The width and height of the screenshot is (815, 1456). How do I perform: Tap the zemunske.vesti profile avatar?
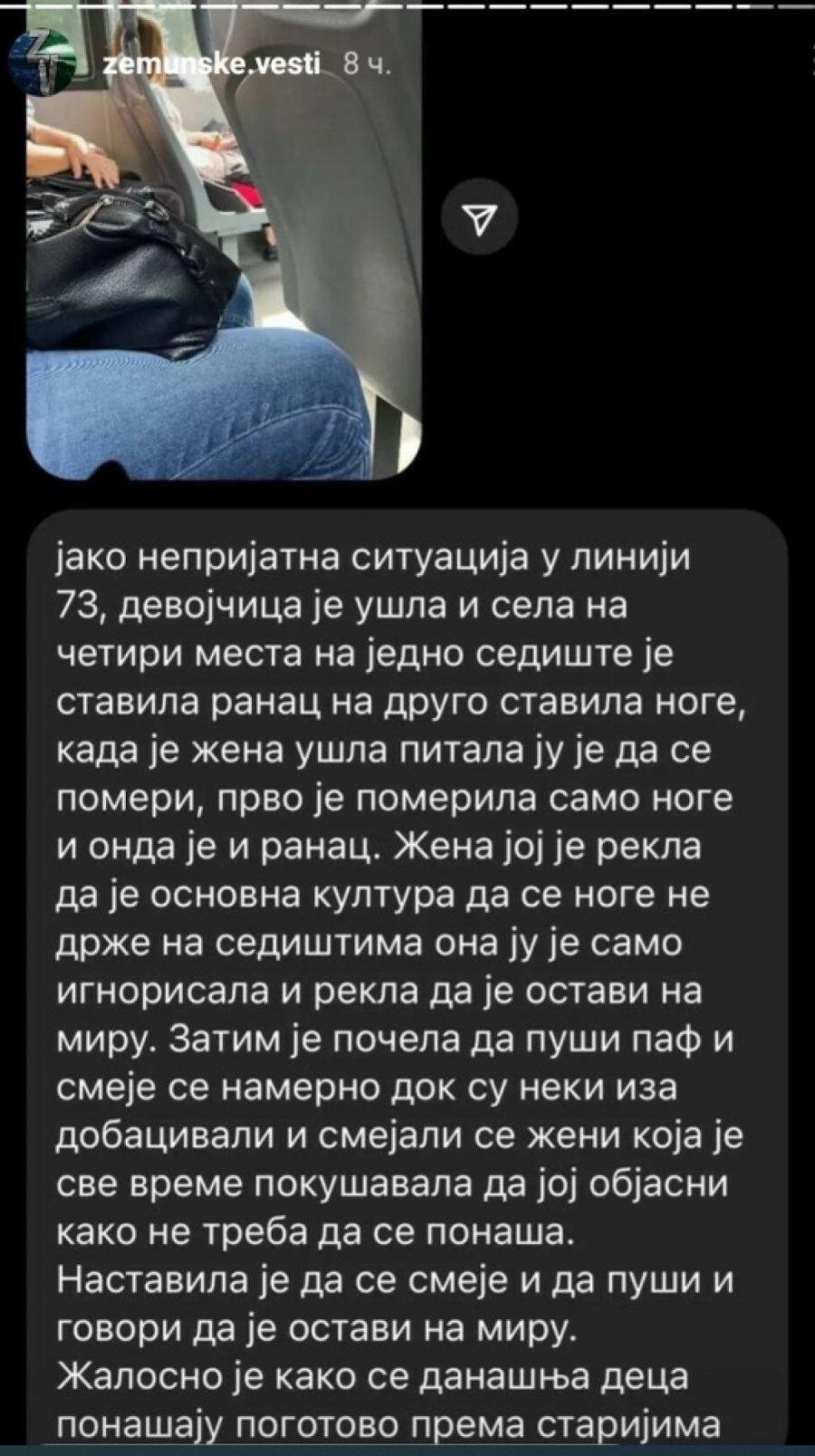tap(40, 62)
